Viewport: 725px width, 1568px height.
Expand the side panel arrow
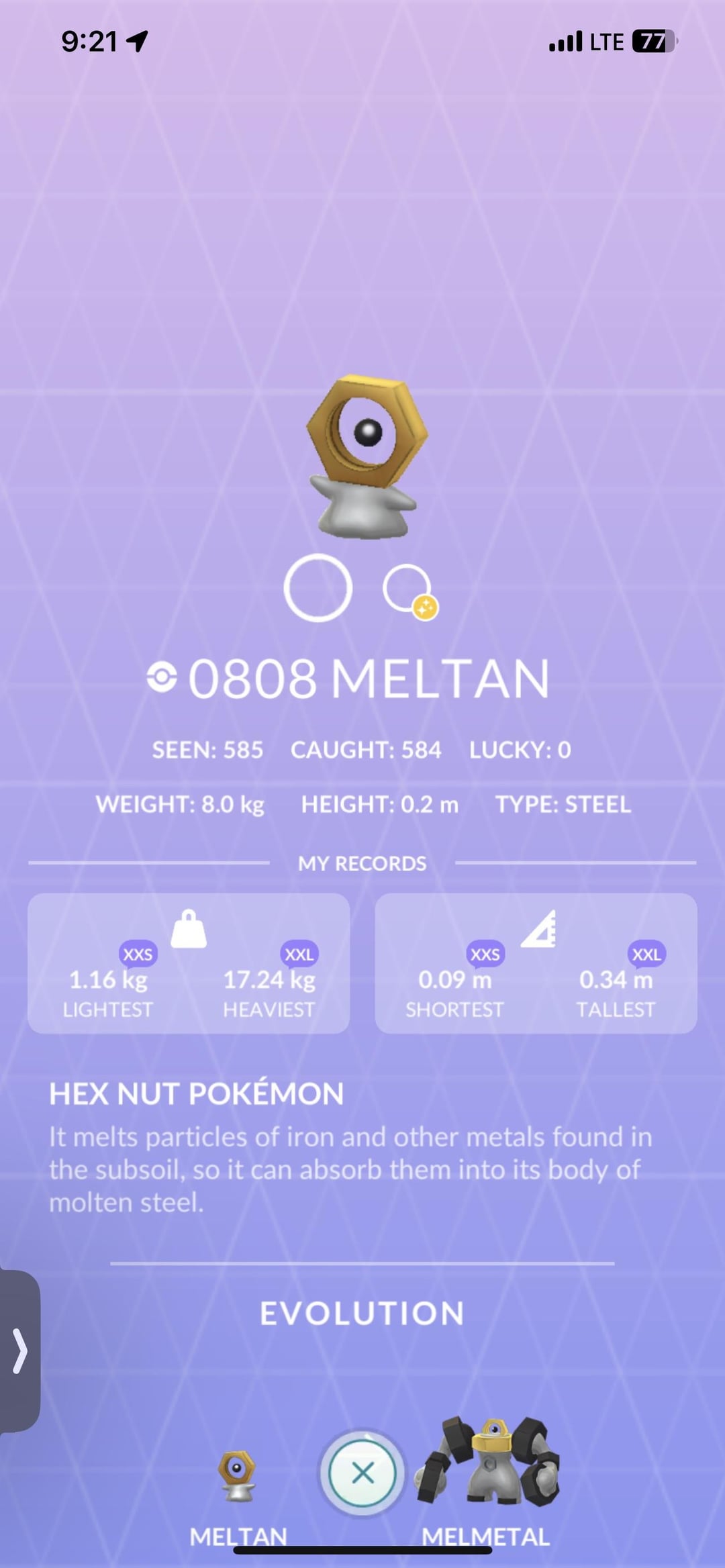point(19,1351)
